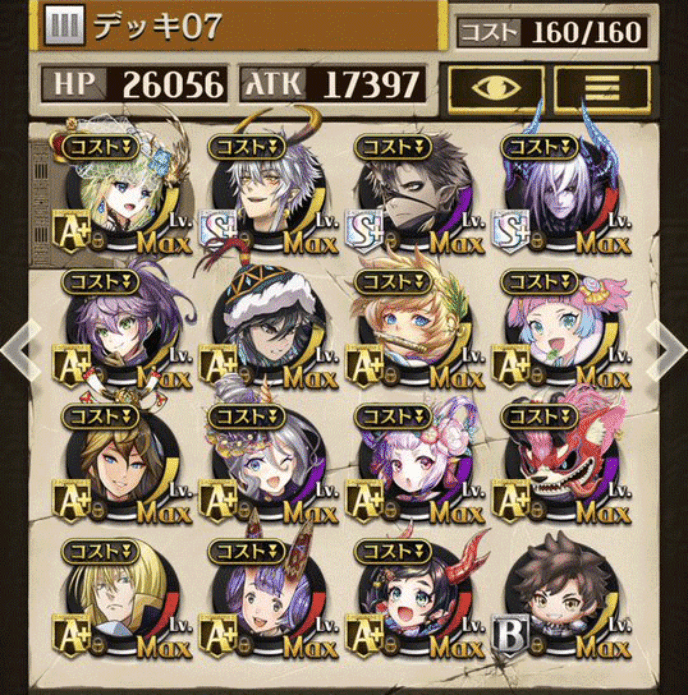688x695 pixels.
Task: Toggle the eye visibility button
Action: [495, 87]
